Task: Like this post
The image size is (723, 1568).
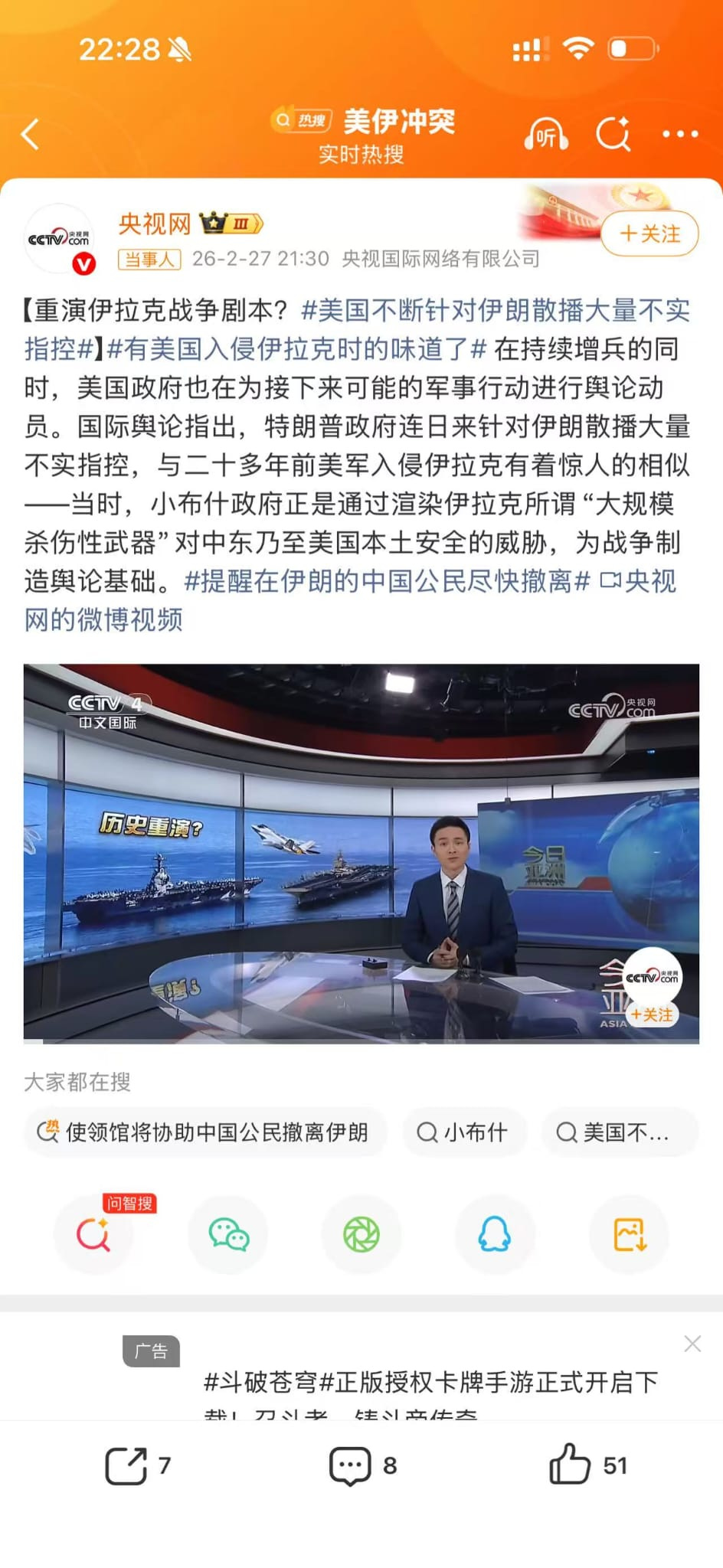Action: tap(588, 1464)
